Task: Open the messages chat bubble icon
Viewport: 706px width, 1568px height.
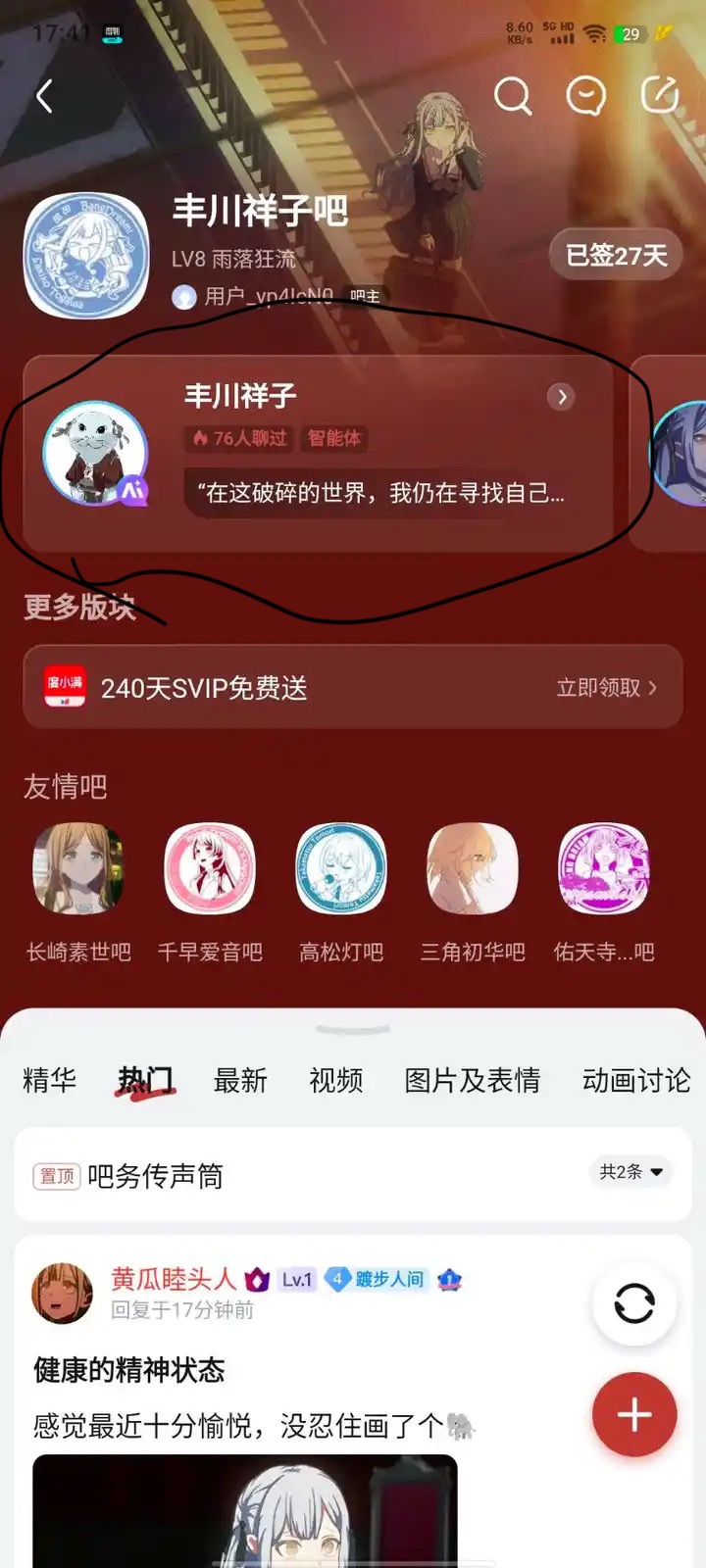Action: (586, 96)
